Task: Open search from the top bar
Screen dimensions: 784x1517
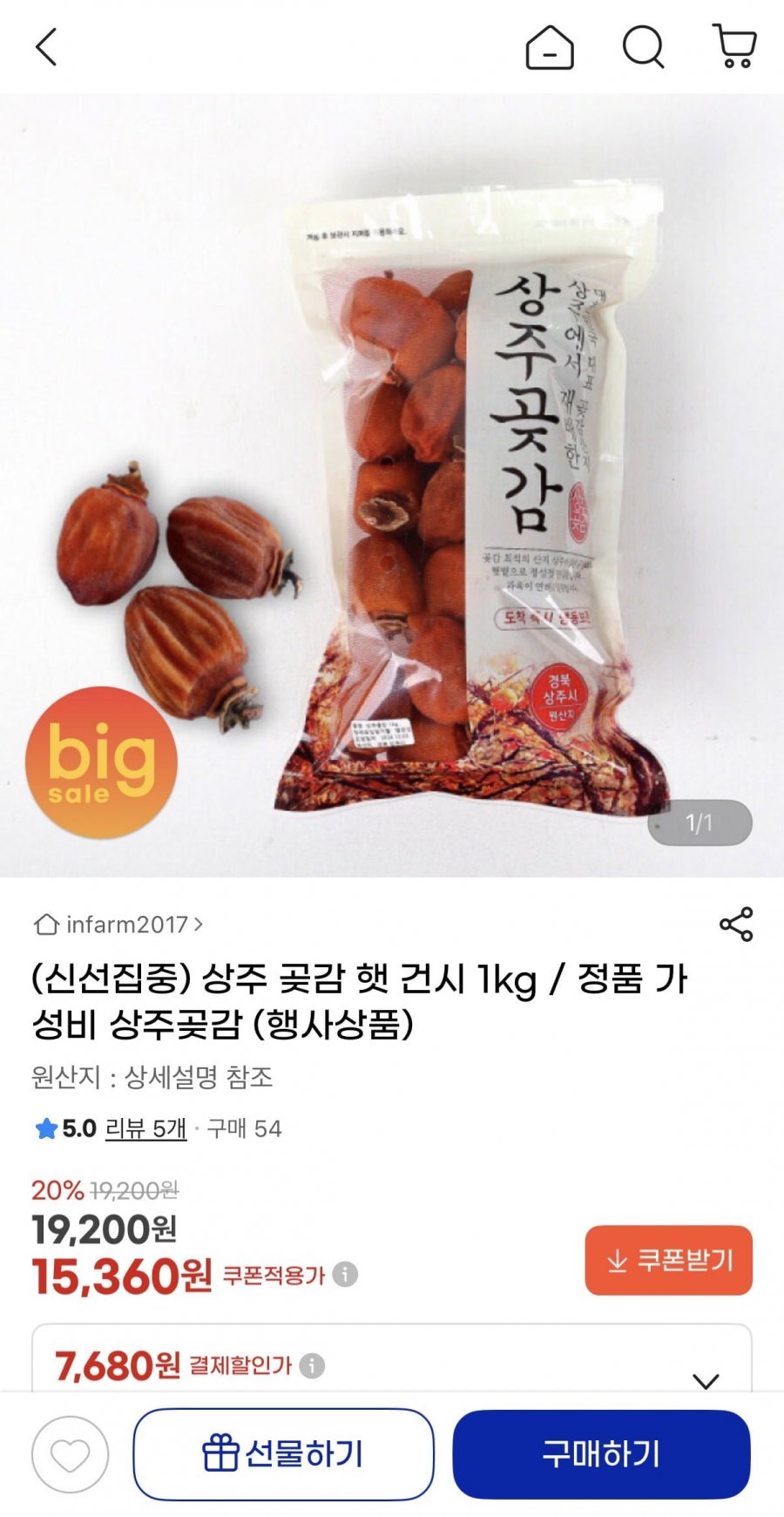Action: coord(644,47)
